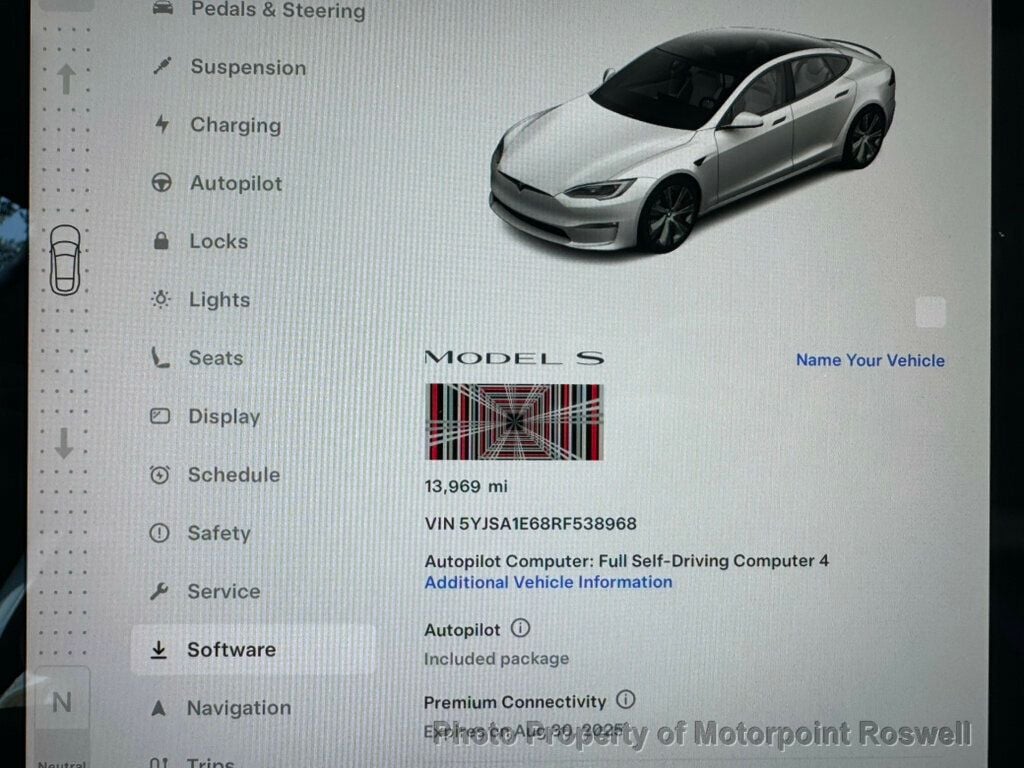The width and height of the screenshot is (1024, 768).
Task: Select the Lights menu
Action: click(x=219, y=300)
